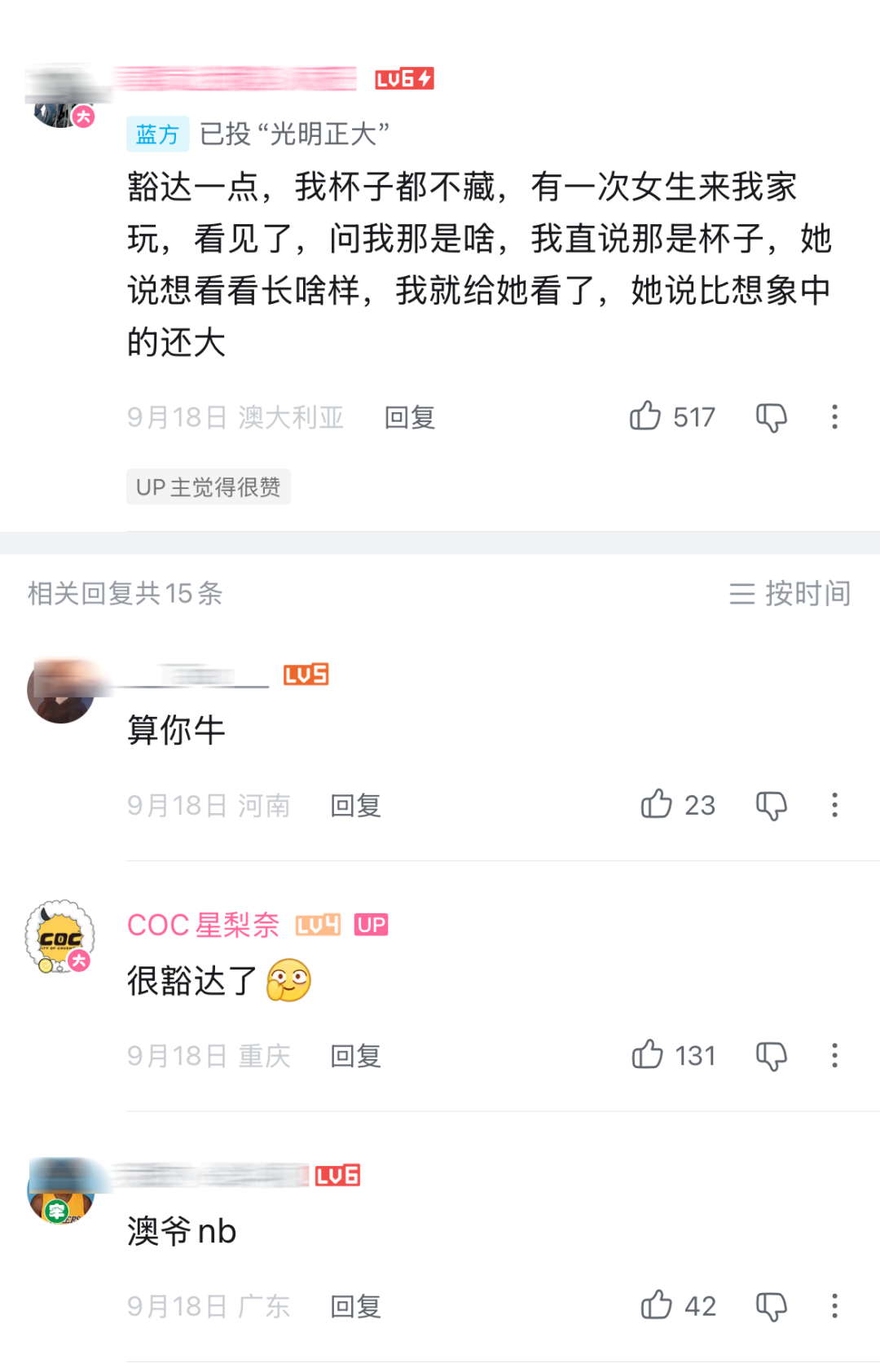Open more options on COC星梨奈's reply
Screen dimensions: 880x1372
tap(834, 1055)
